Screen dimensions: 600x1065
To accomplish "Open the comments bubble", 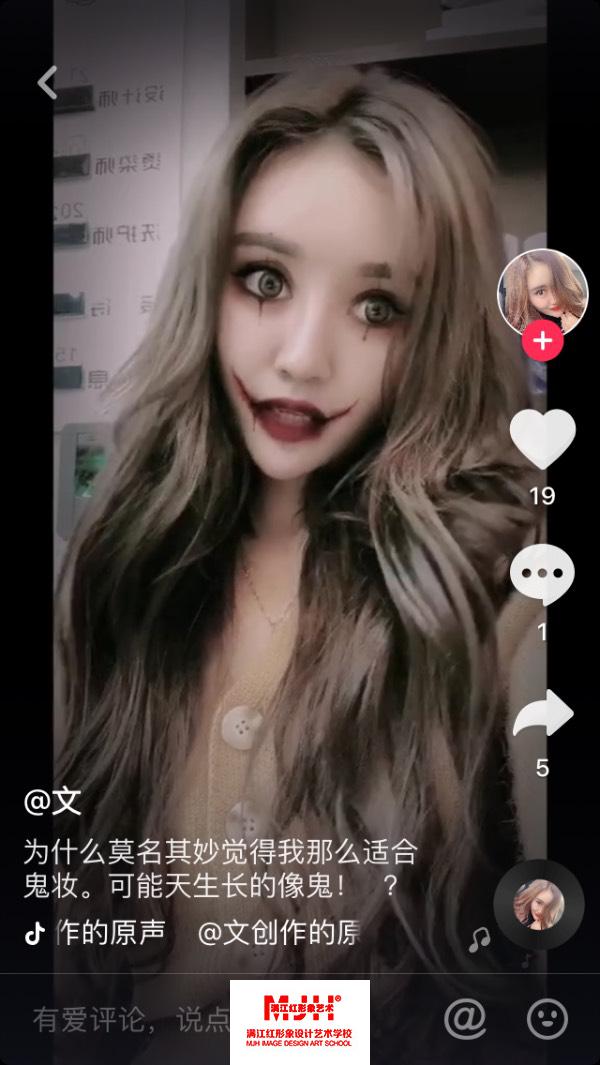I will [542, 574].
